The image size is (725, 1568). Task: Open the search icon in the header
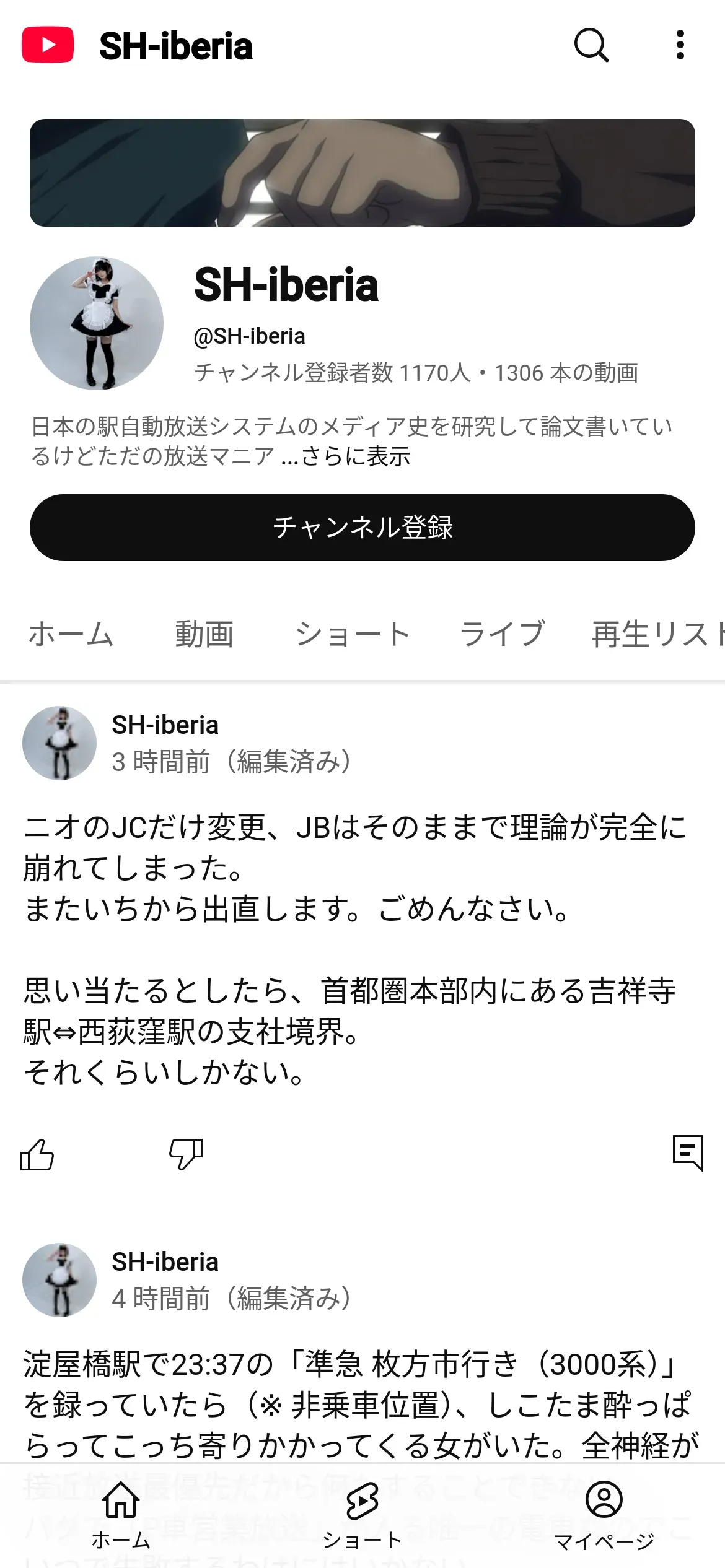(x=591, y=45)
